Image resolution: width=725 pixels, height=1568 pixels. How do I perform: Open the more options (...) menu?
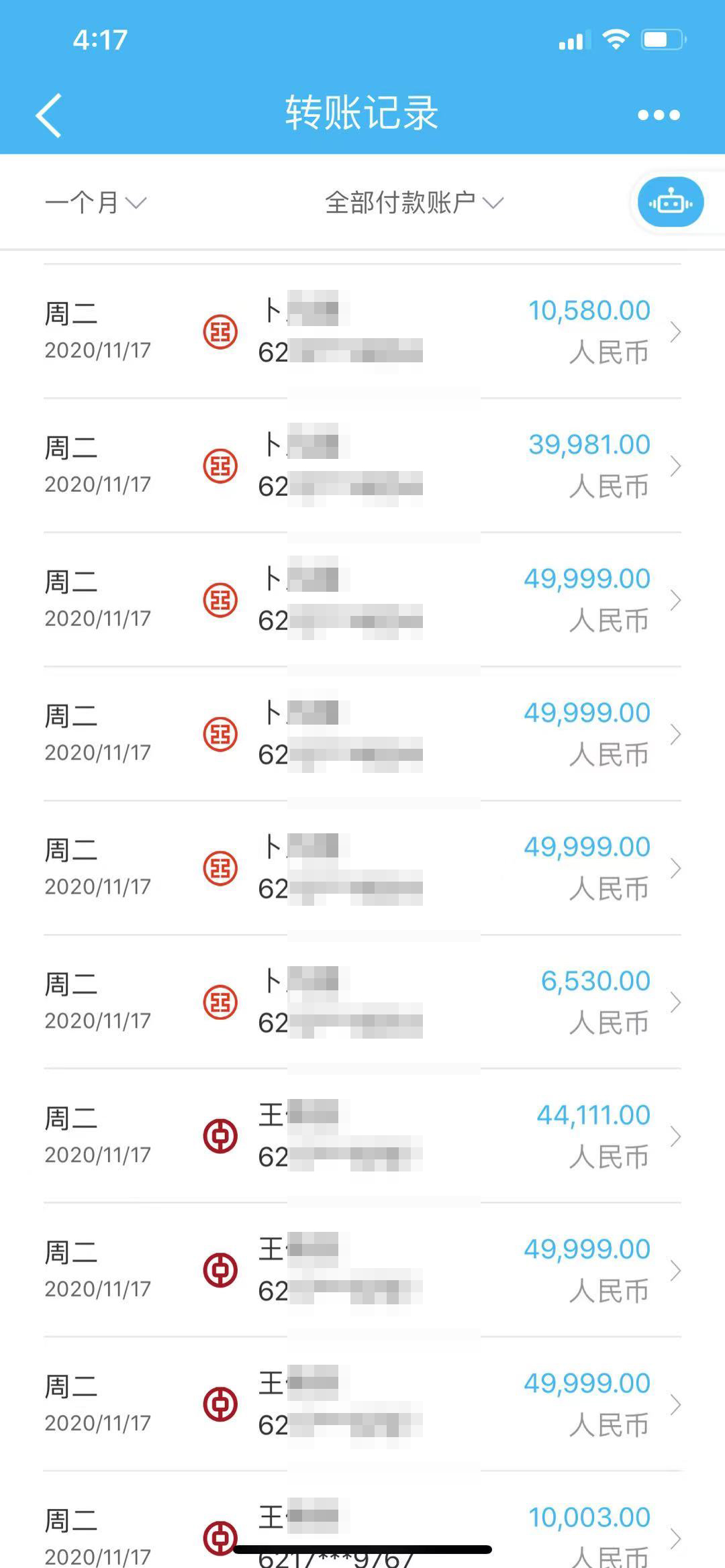(x=657, y=114)
